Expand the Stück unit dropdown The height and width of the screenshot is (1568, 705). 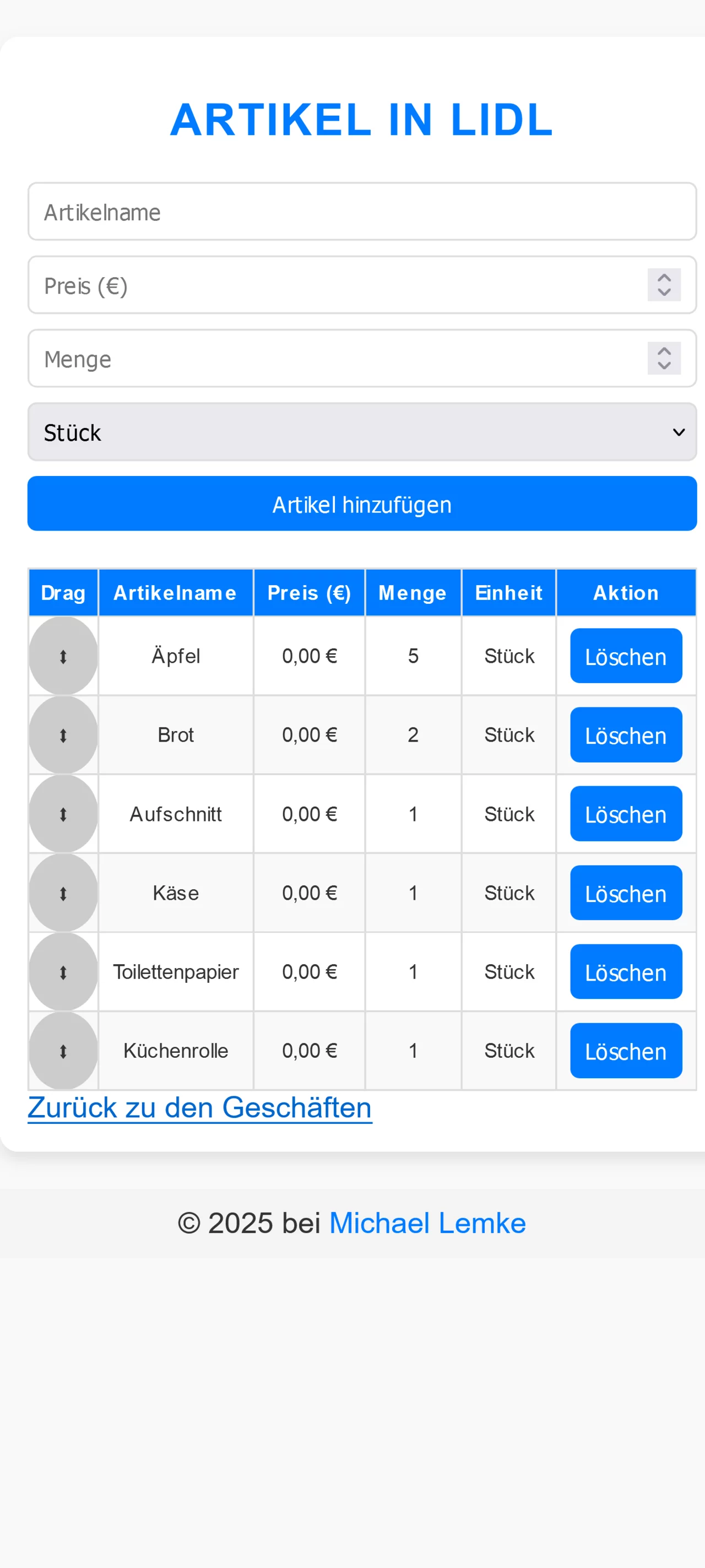point(362,432)
